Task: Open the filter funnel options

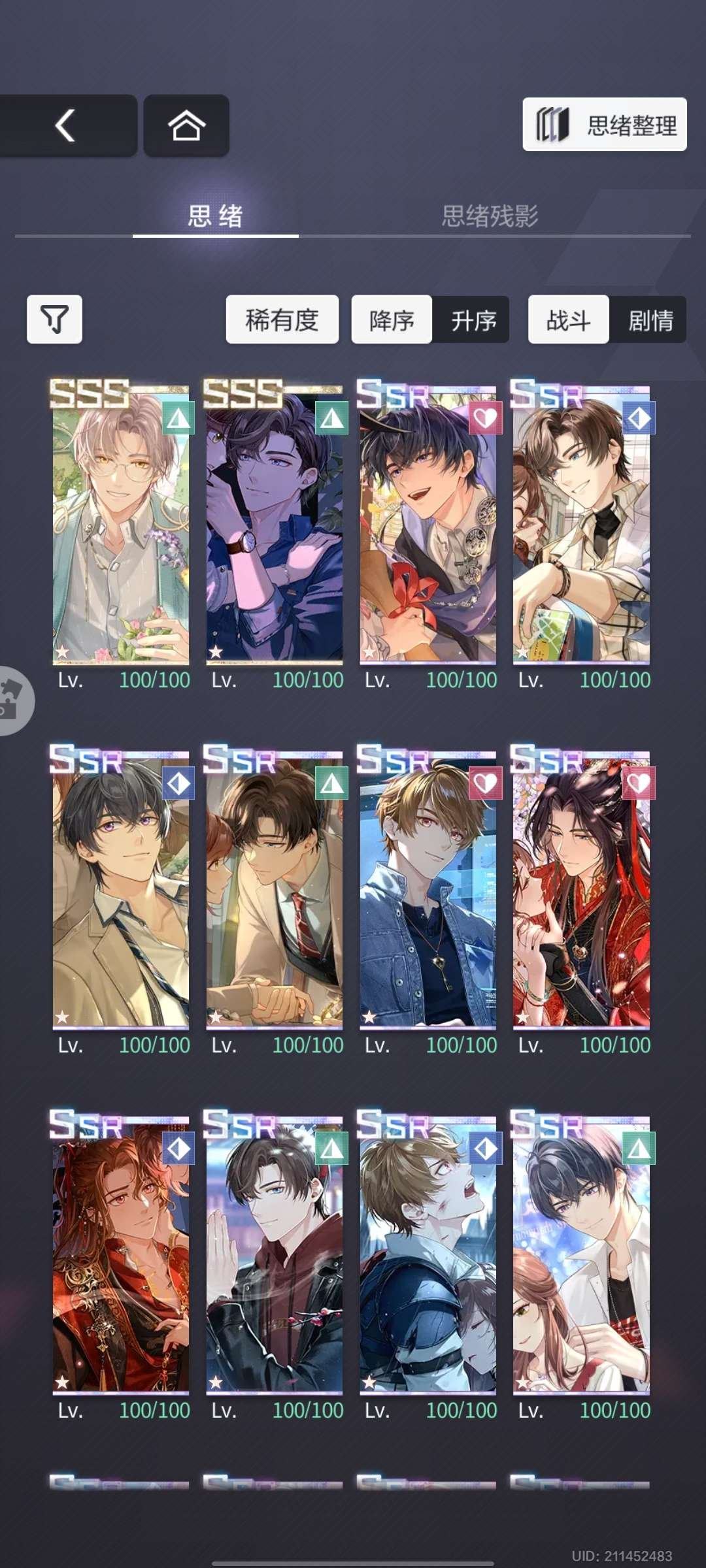Action: pyautogui.click(x=54, y=319)
